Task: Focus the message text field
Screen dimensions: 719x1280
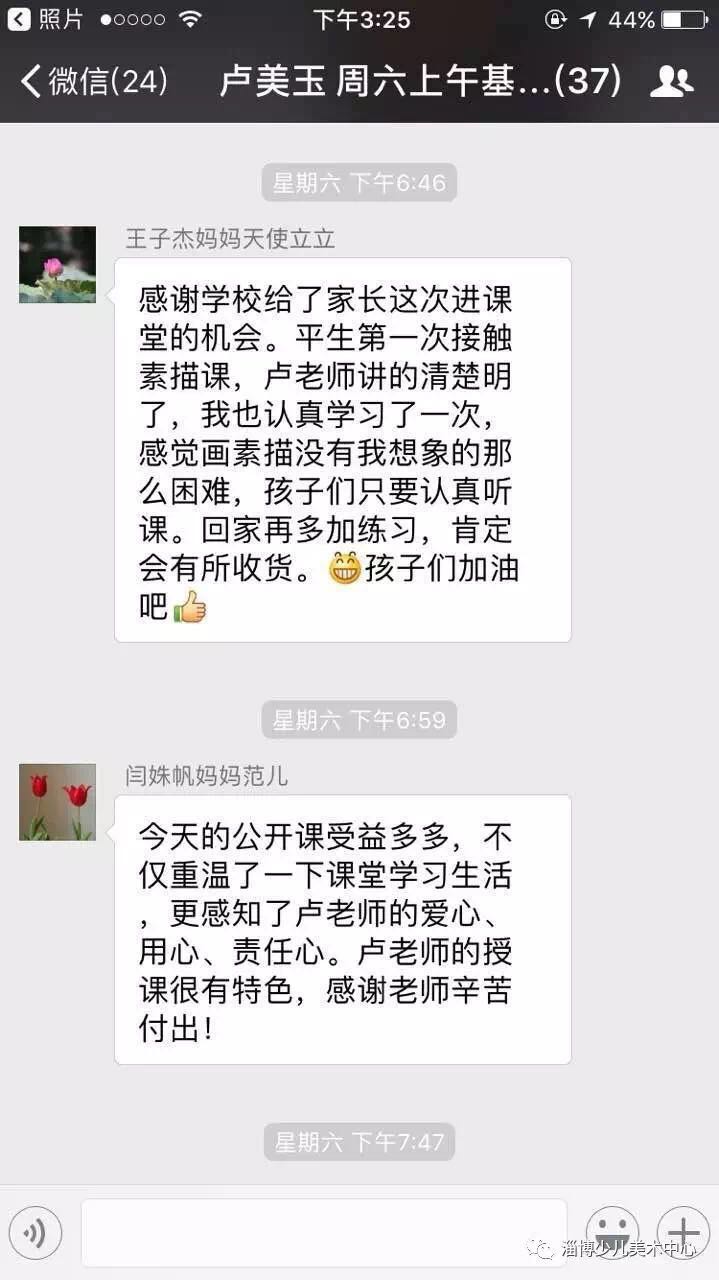Action: coord(323,1233)
